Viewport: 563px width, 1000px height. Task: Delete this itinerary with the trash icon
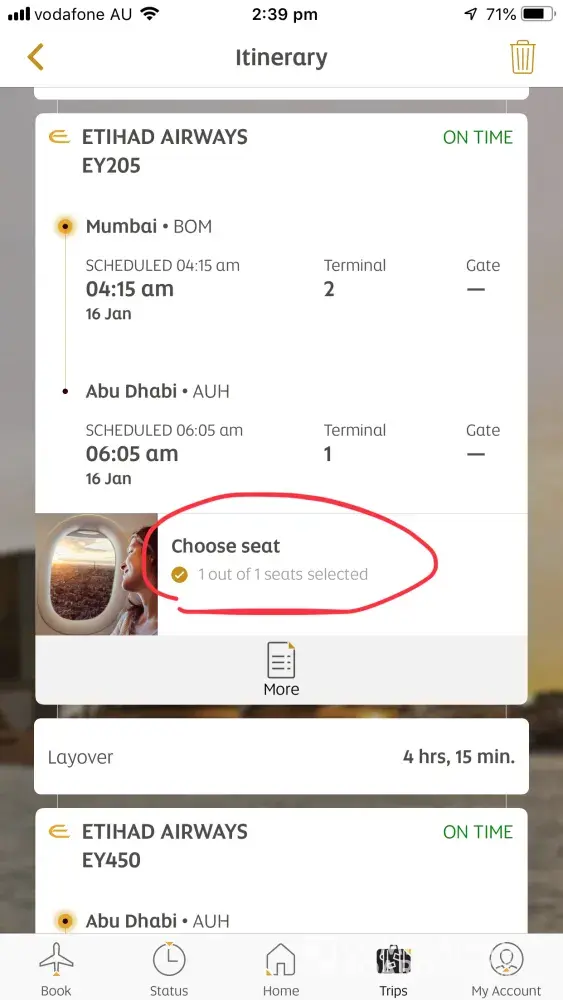pyautogui.click(x=522, y=57)
